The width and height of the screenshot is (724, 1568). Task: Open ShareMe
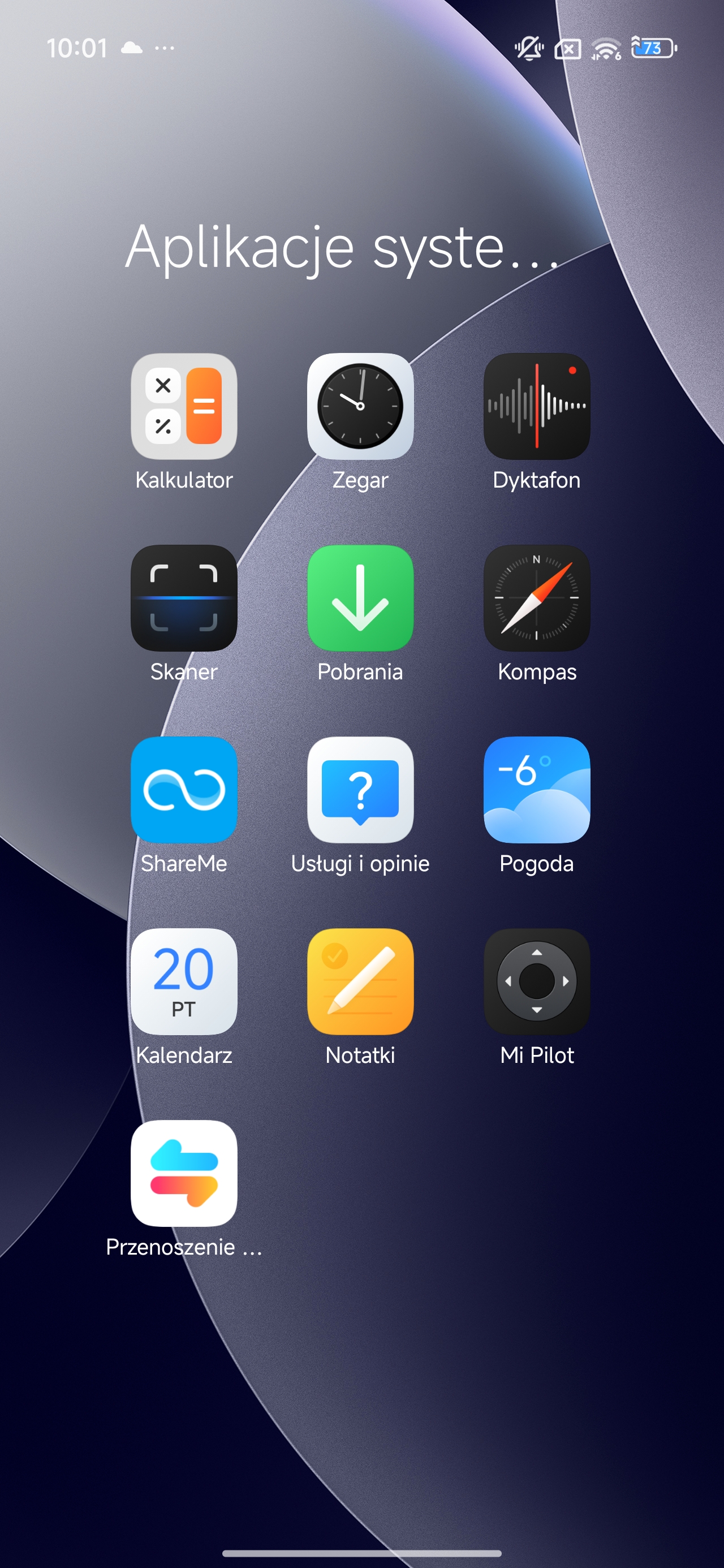[x=184, y=790]
